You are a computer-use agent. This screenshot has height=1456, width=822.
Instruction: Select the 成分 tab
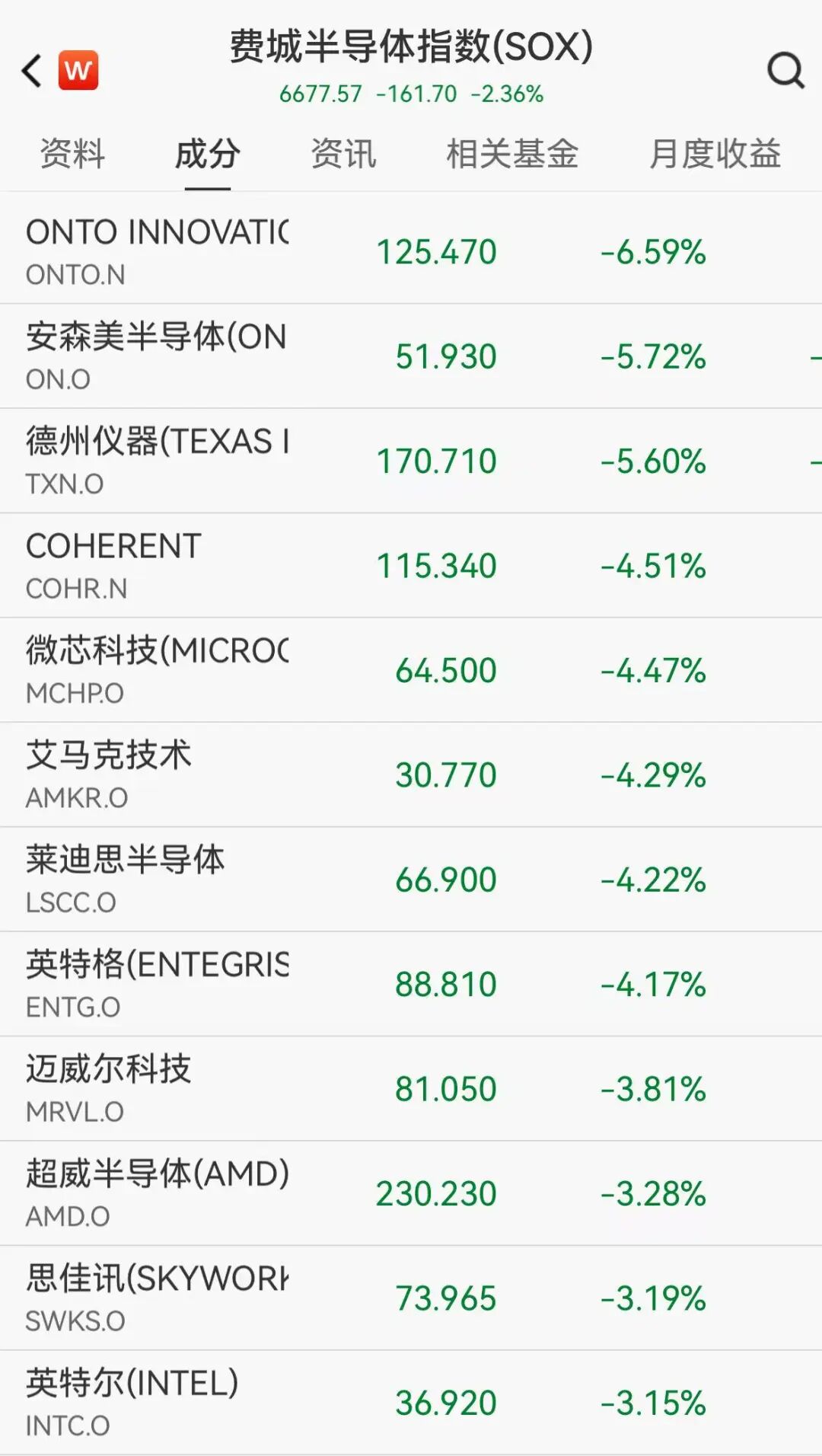point(208,154)
